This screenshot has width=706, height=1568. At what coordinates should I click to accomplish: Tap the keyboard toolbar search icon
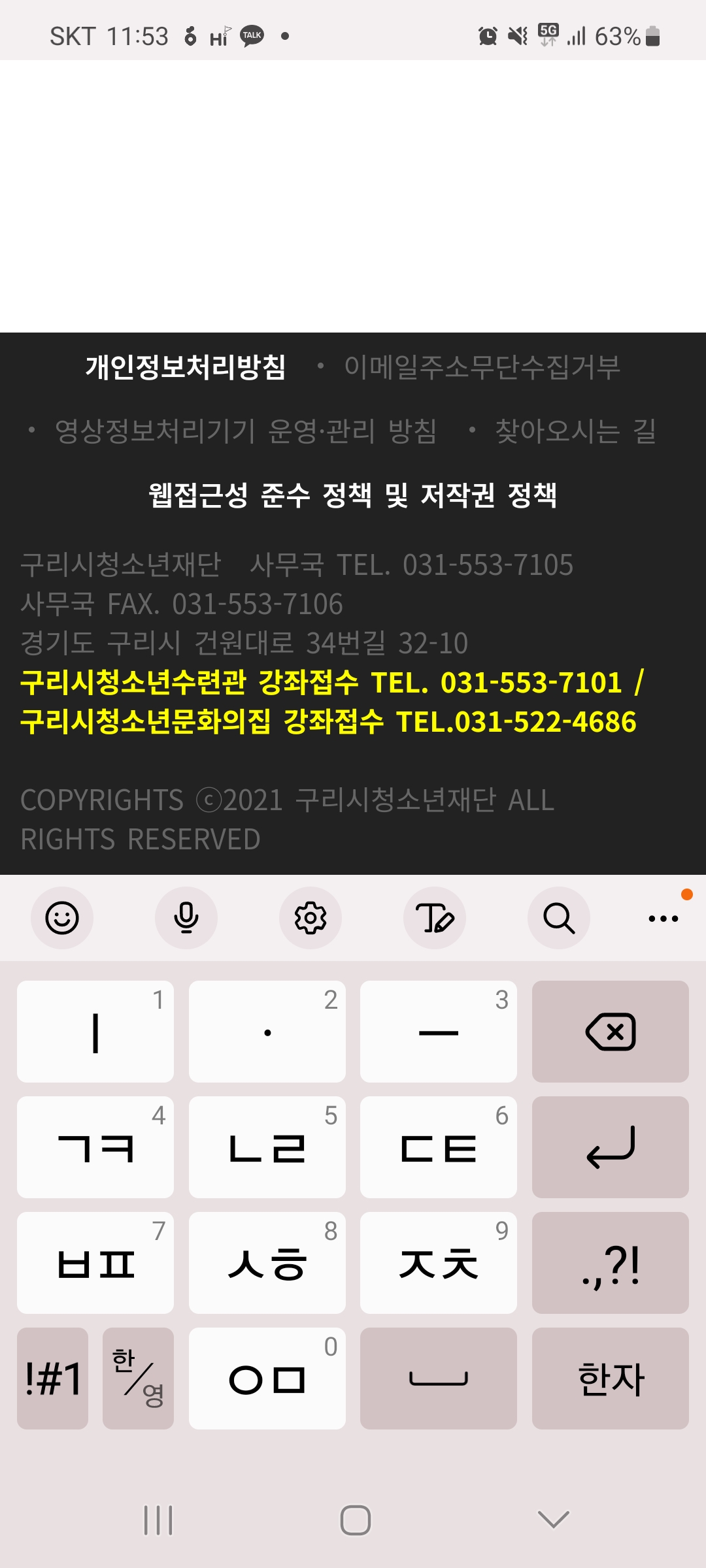coord(559,918)
